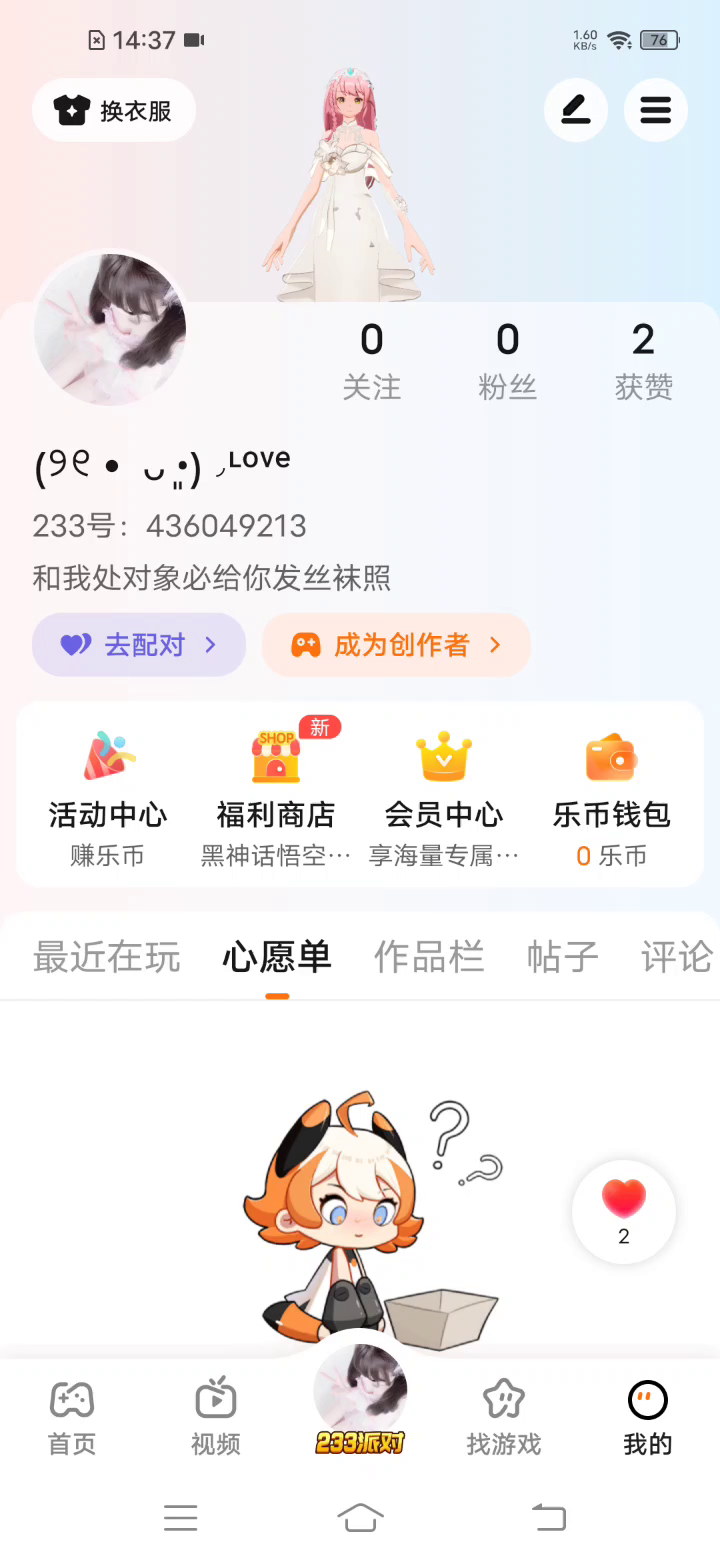Image resolution: width=720 pixels, height=1560 pixels.
Task: Open the 福利商店 welfare shop
Action: (x=276, y=795)
